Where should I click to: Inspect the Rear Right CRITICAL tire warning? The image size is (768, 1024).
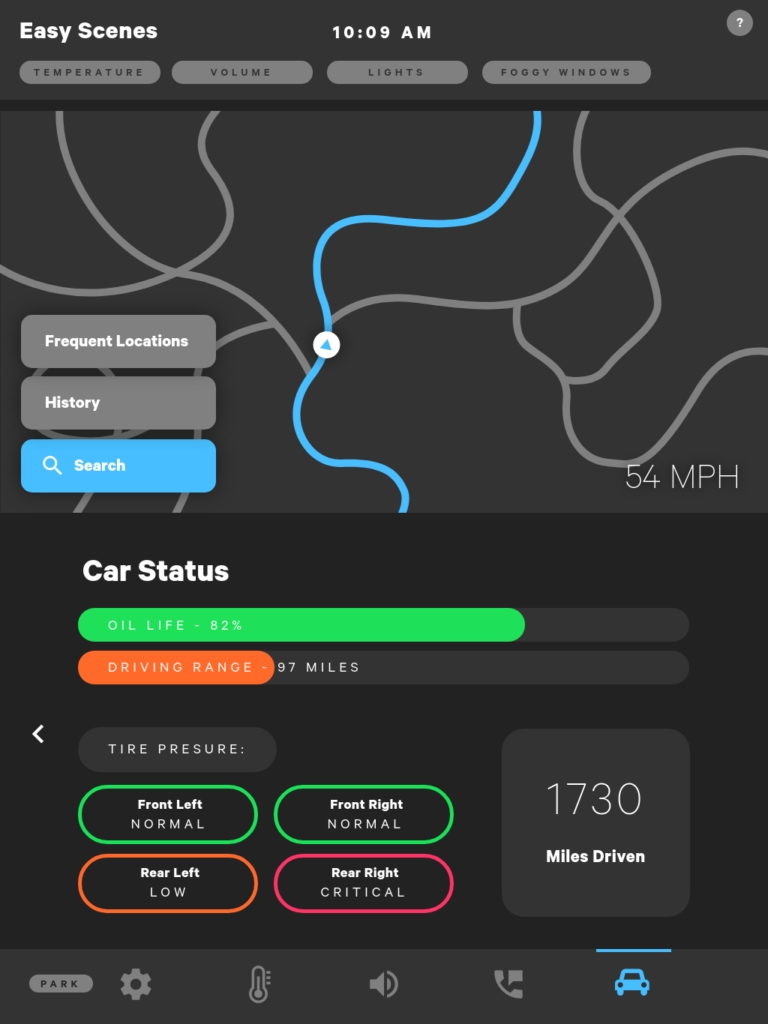coord(363,883)
